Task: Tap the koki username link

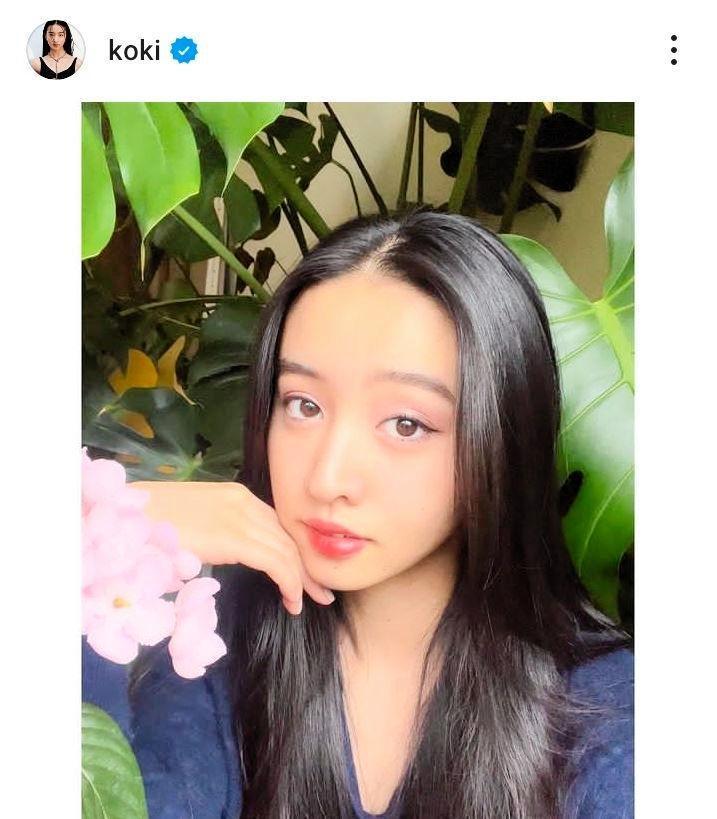Action: pos(134,51)
